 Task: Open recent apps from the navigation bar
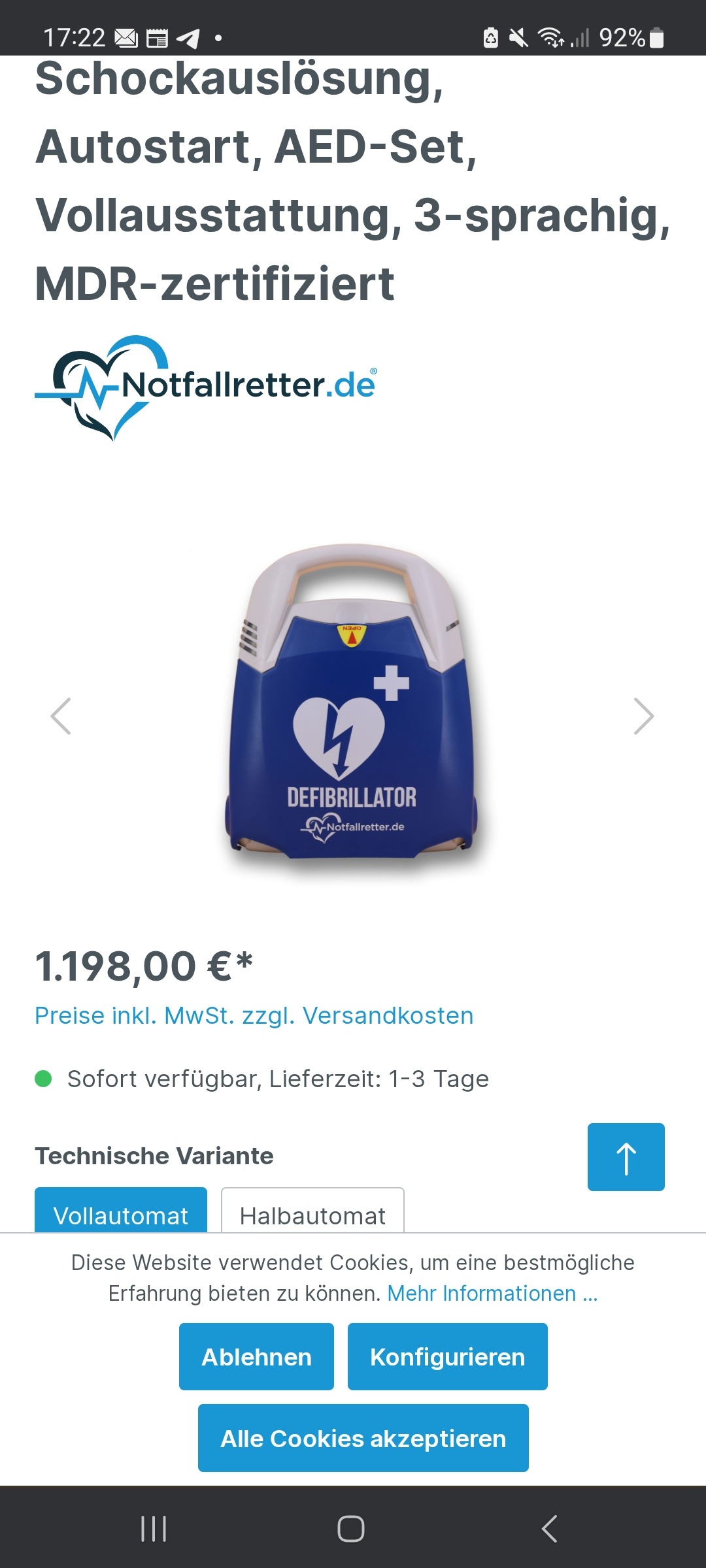click(x=154, y=1529)
